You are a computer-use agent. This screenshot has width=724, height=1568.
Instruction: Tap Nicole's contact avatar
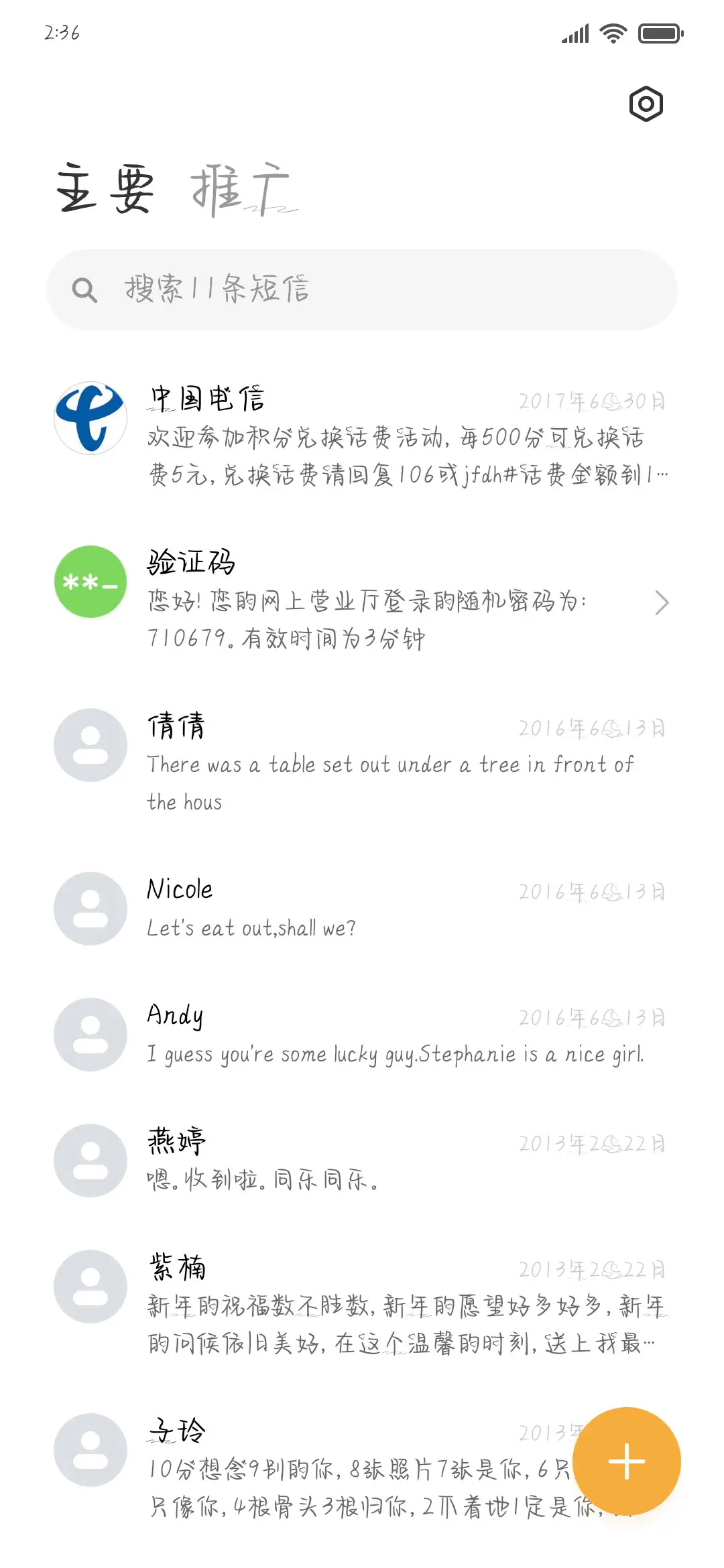[90, 908]
